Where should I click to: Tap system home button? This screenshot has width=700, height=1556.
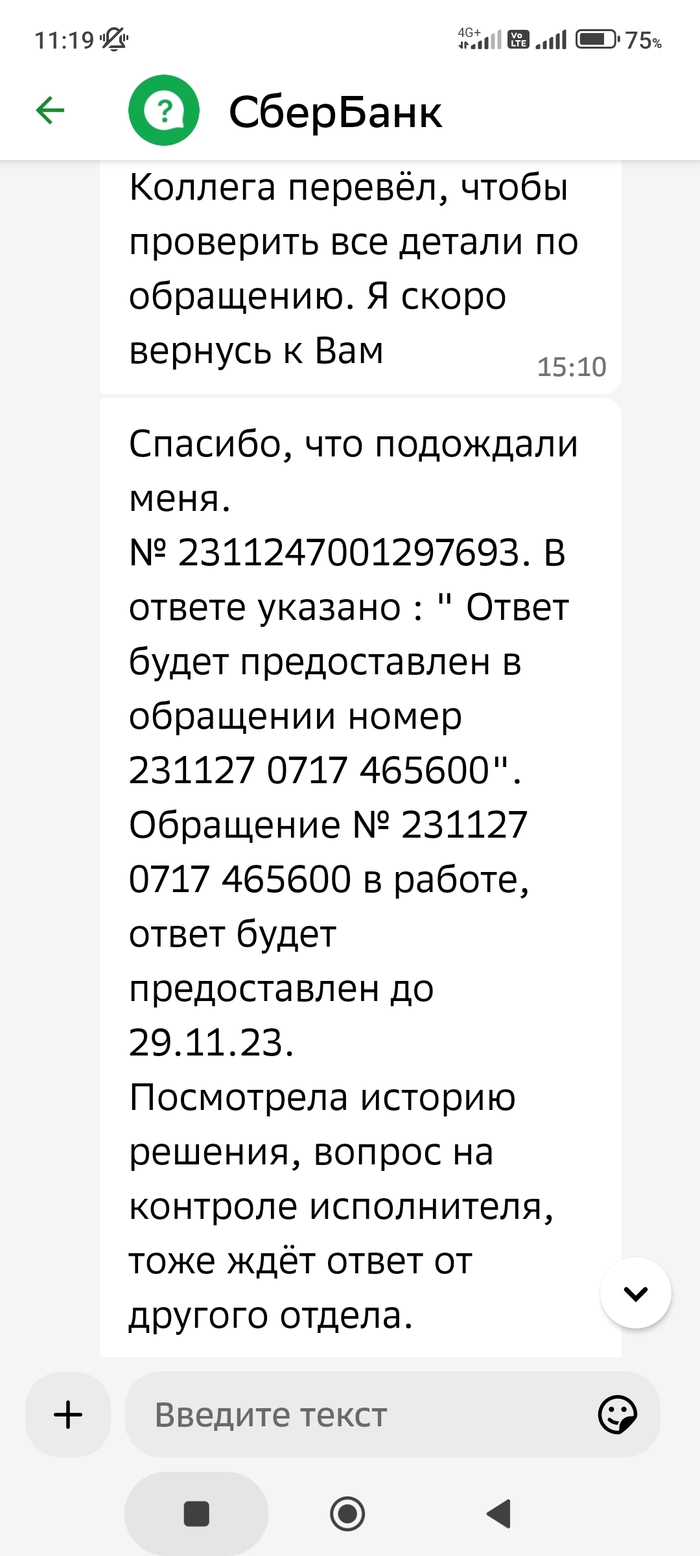(x=347, y=1513)
